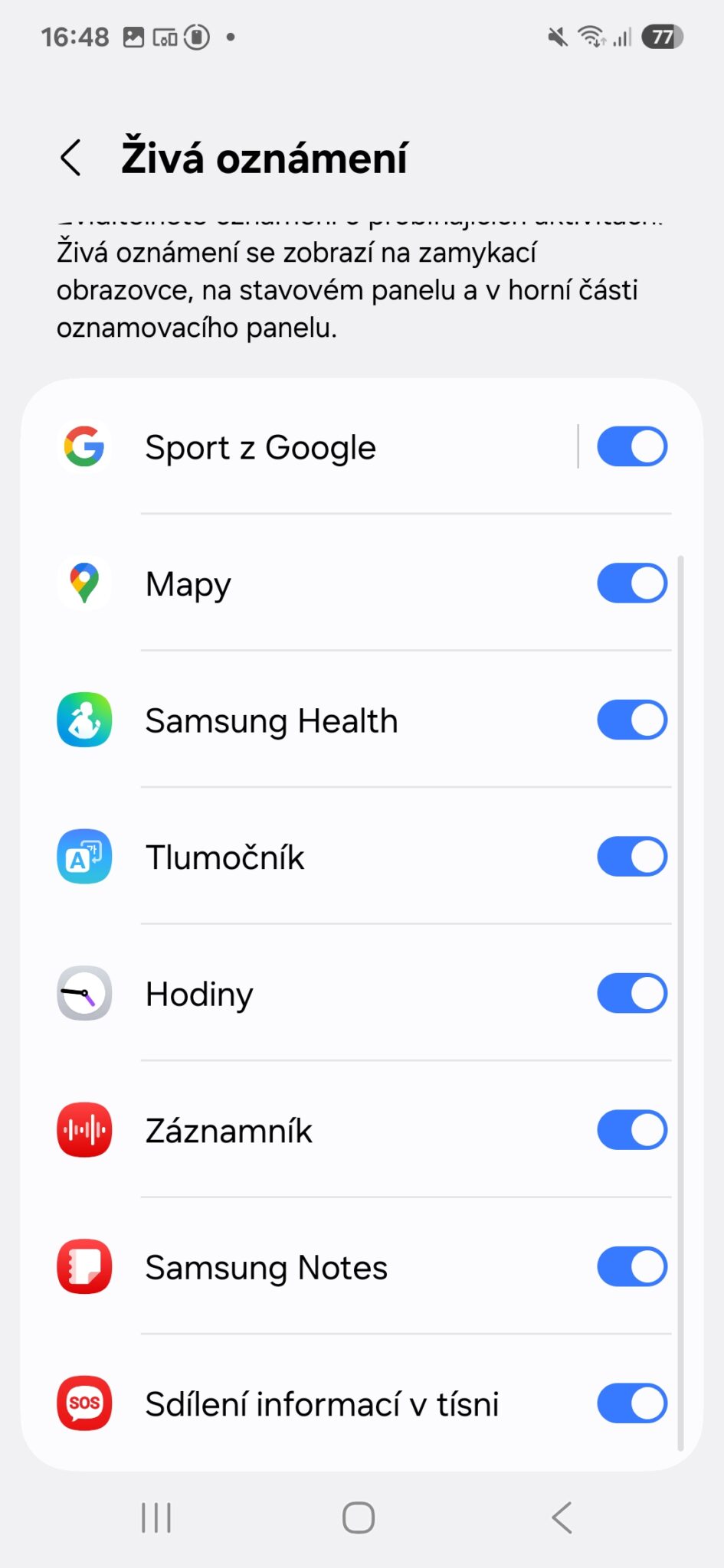724x1568 pixels.
Task: Open Sport z Google detail settings
Action: pyautogui.click(x=306, y=446)
